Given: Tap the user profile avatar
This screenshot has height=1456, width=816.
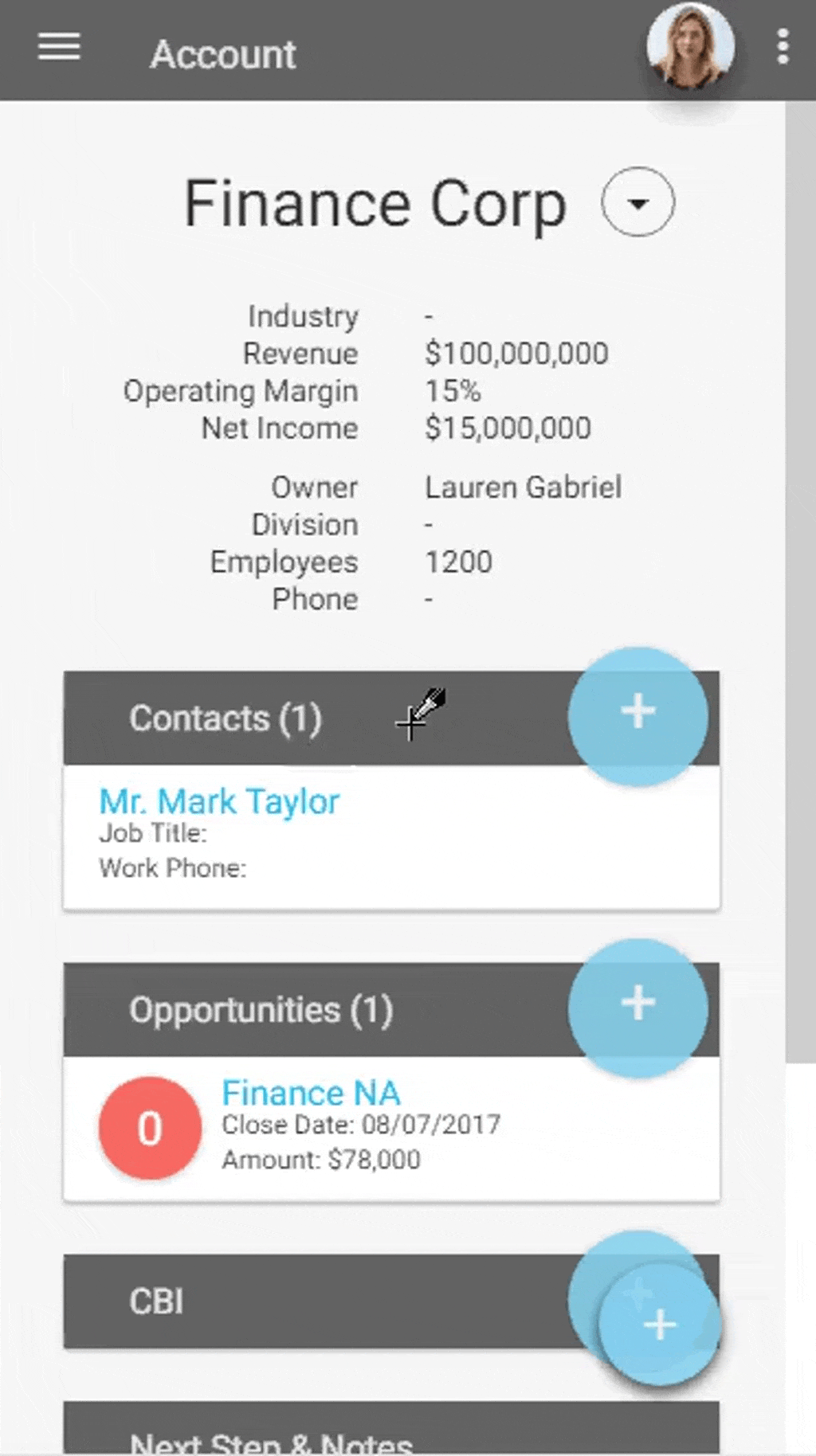Looking at the screenshot, I should click(690, 47).
